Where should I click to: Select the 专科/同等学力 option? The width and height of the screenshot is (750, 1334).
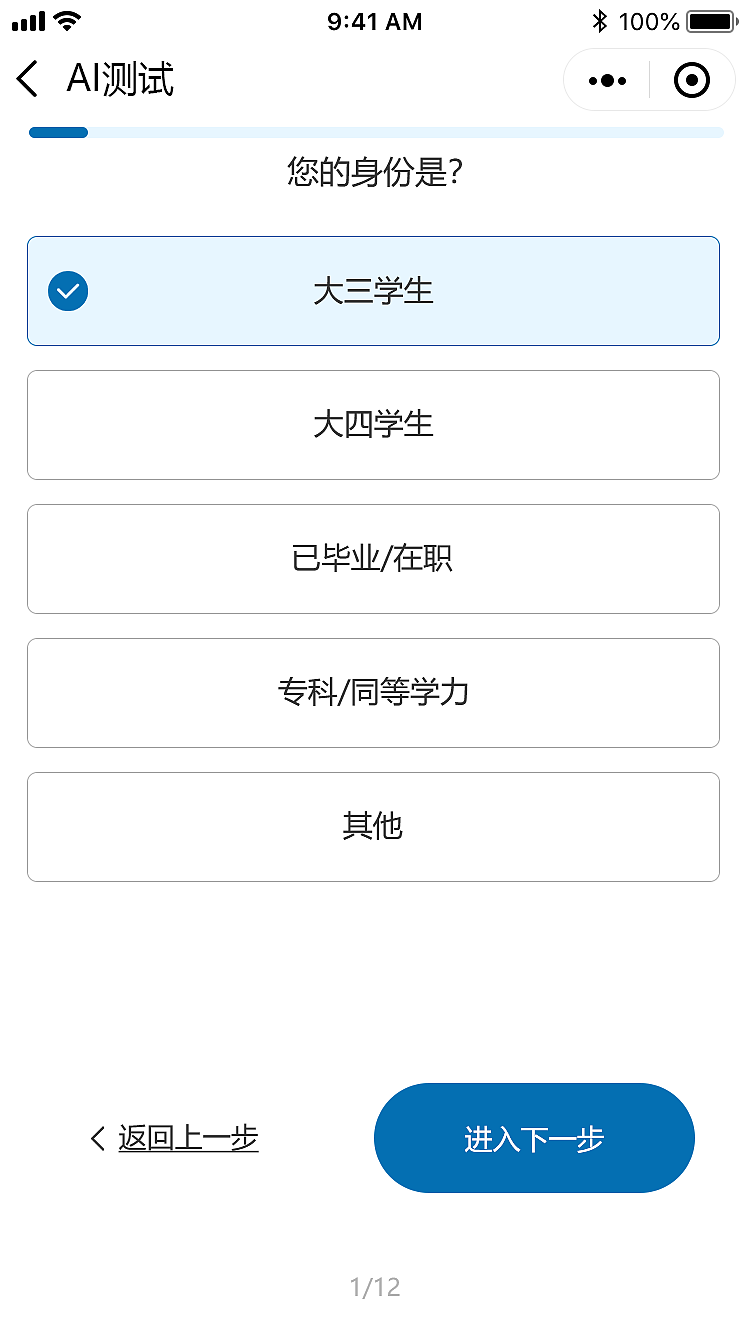(374, 692)
